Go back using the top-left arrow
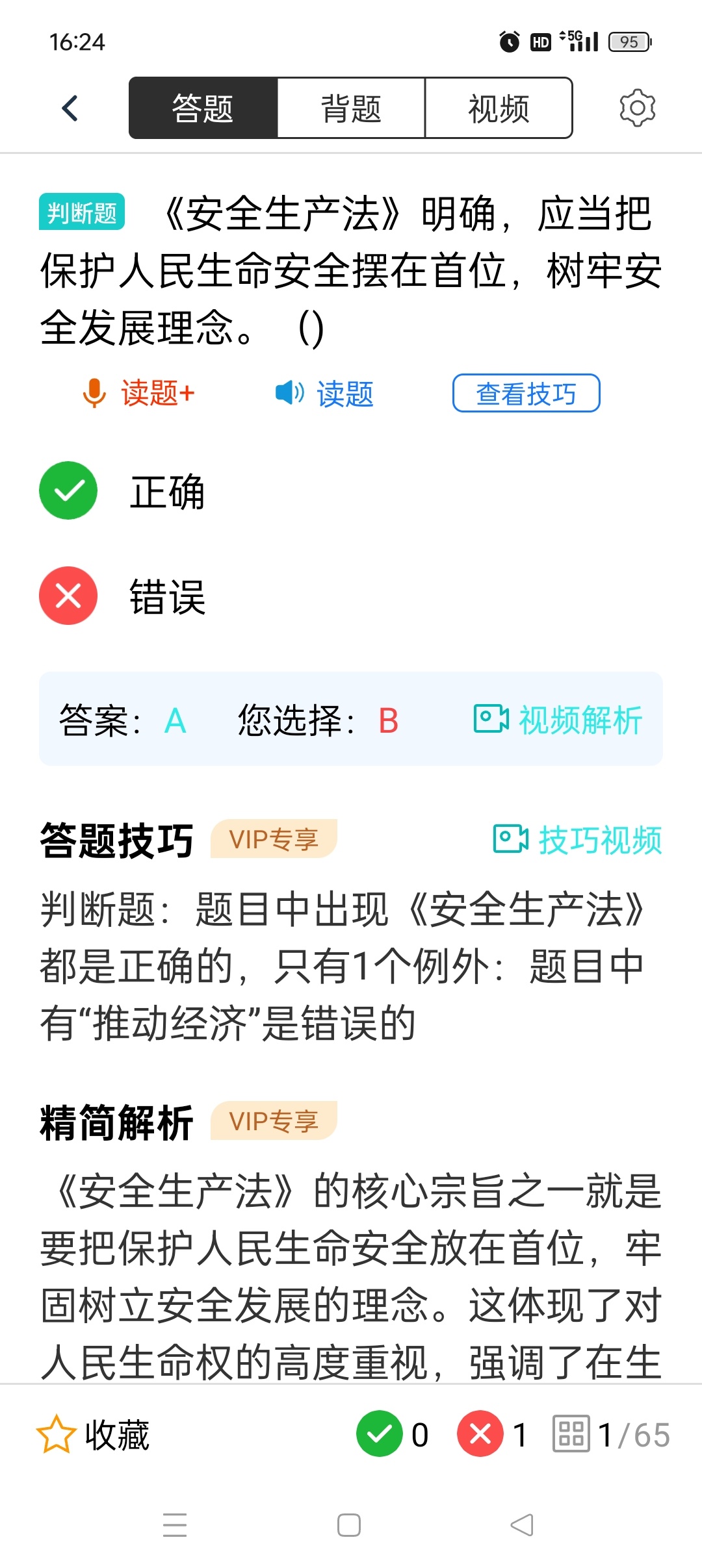The image size is (702, 1568). [x=70, y=108]
